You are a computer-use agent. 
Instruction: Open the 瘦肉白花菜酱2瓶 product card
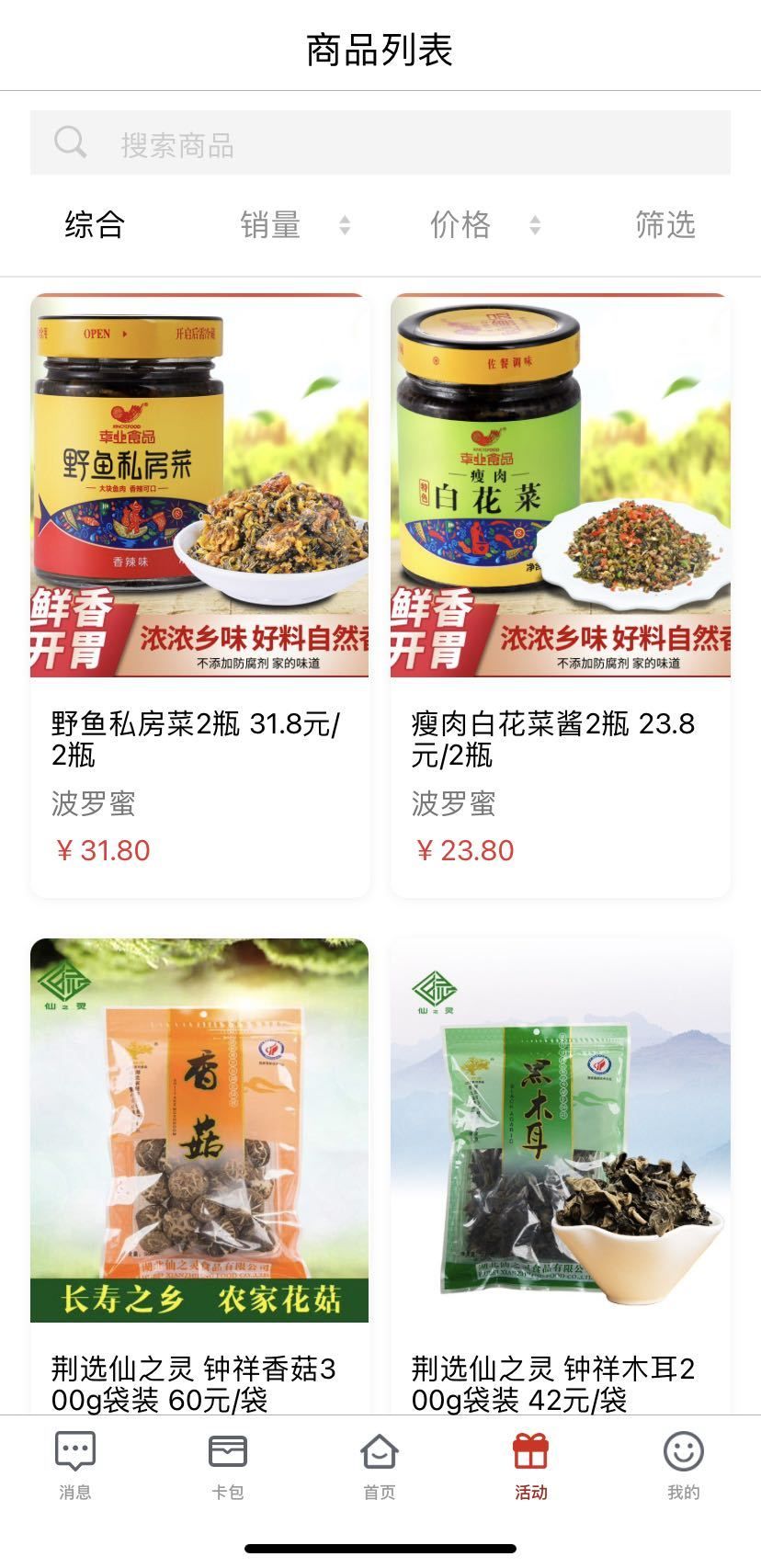point(560,595)
